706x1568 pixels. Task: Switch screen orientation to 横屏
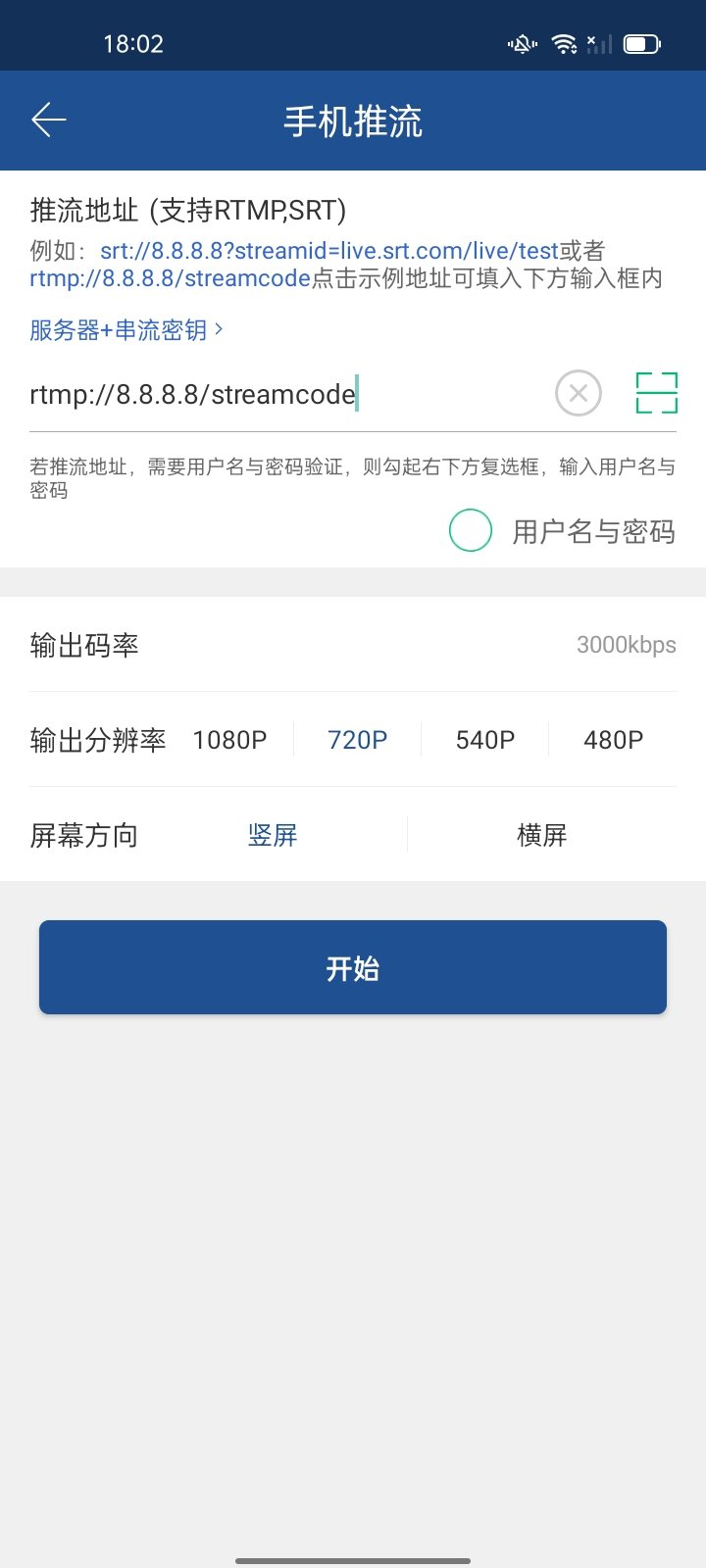(543, 835)
